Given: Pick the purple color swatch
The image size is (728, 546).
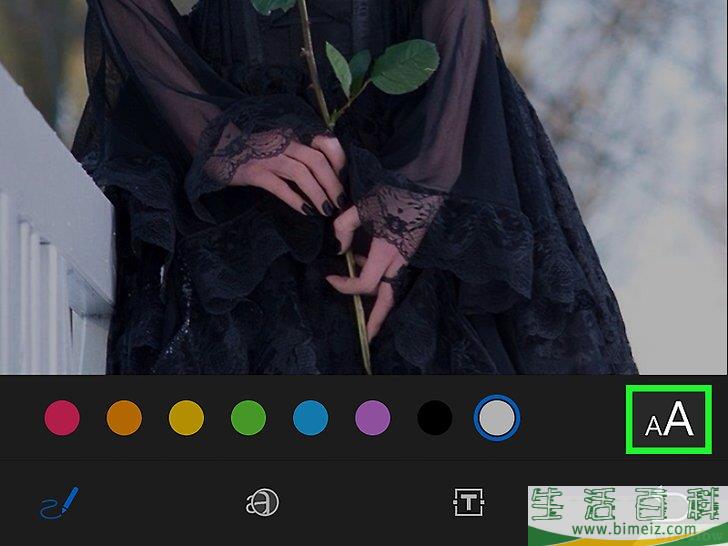Looking at the screenshot, I should coord(372,417).
